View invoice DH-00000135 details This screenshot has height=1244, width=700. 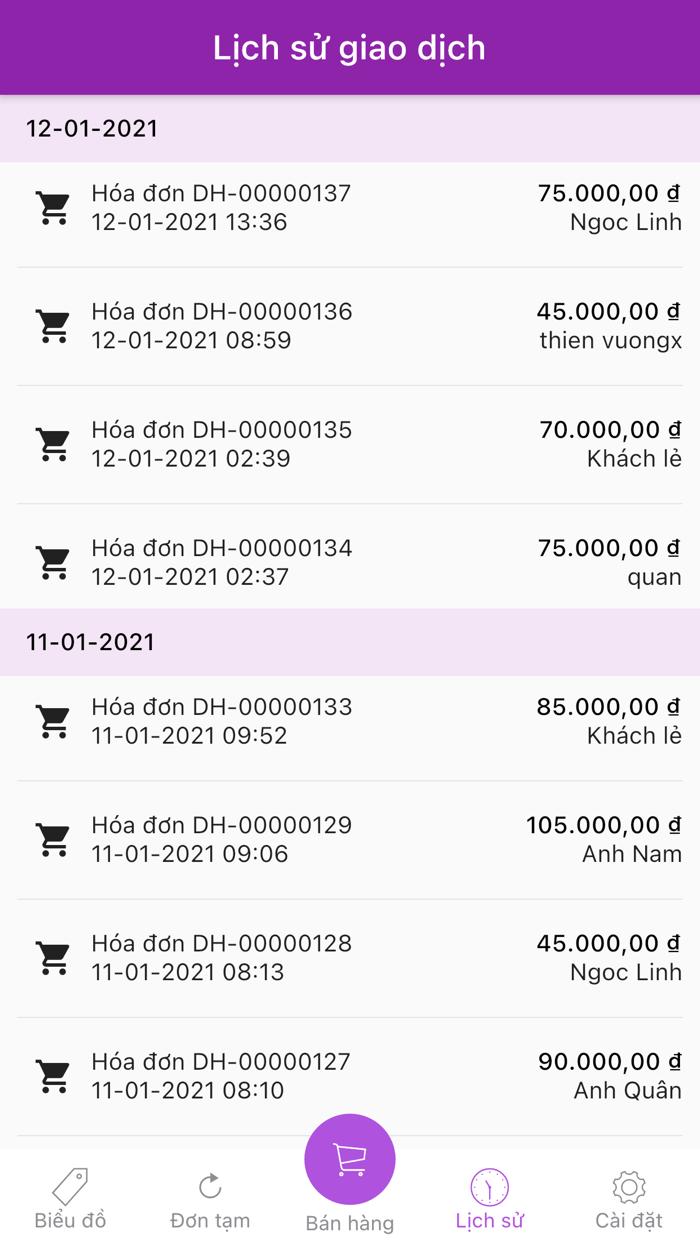coord(350,444)
